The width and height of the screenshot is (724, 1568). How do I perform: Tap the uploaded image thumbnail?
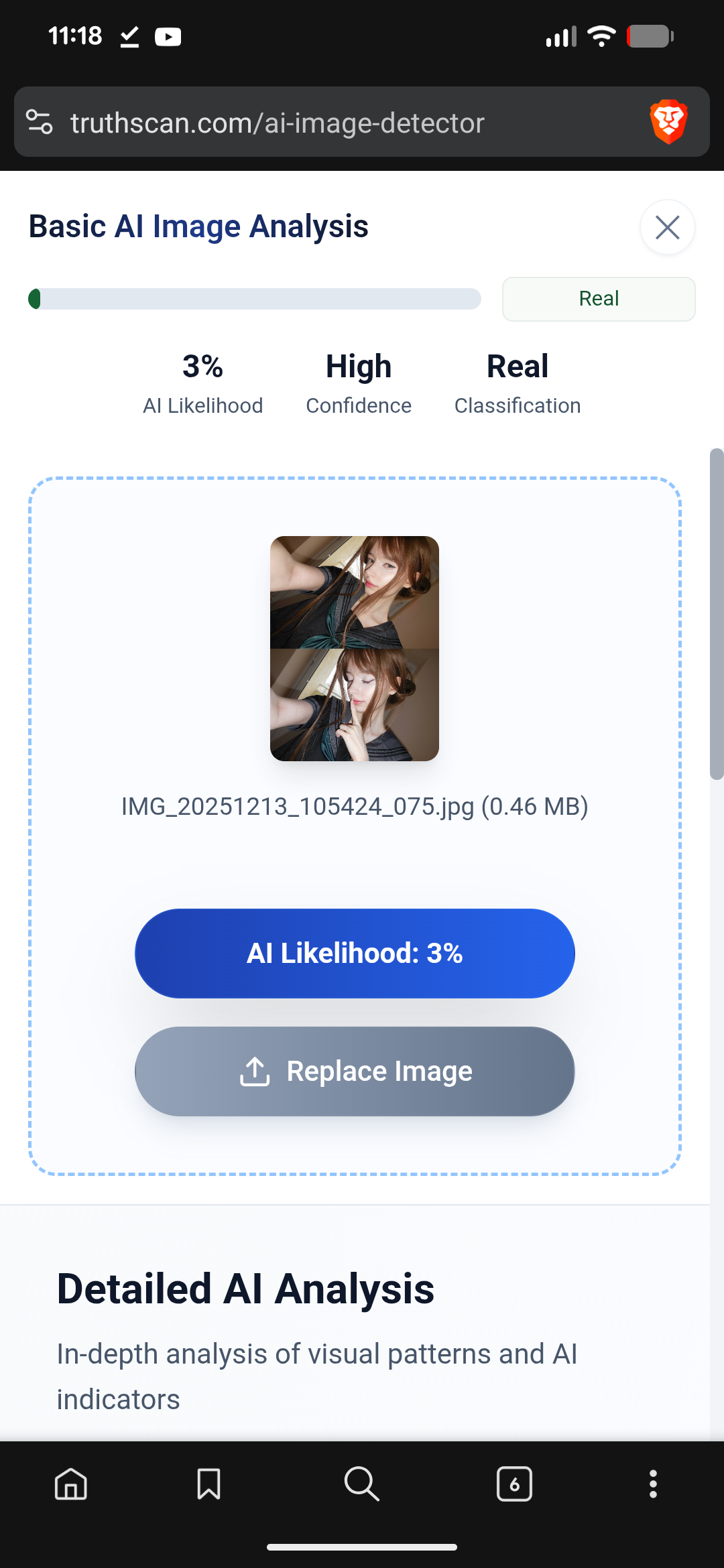point(355,648)
